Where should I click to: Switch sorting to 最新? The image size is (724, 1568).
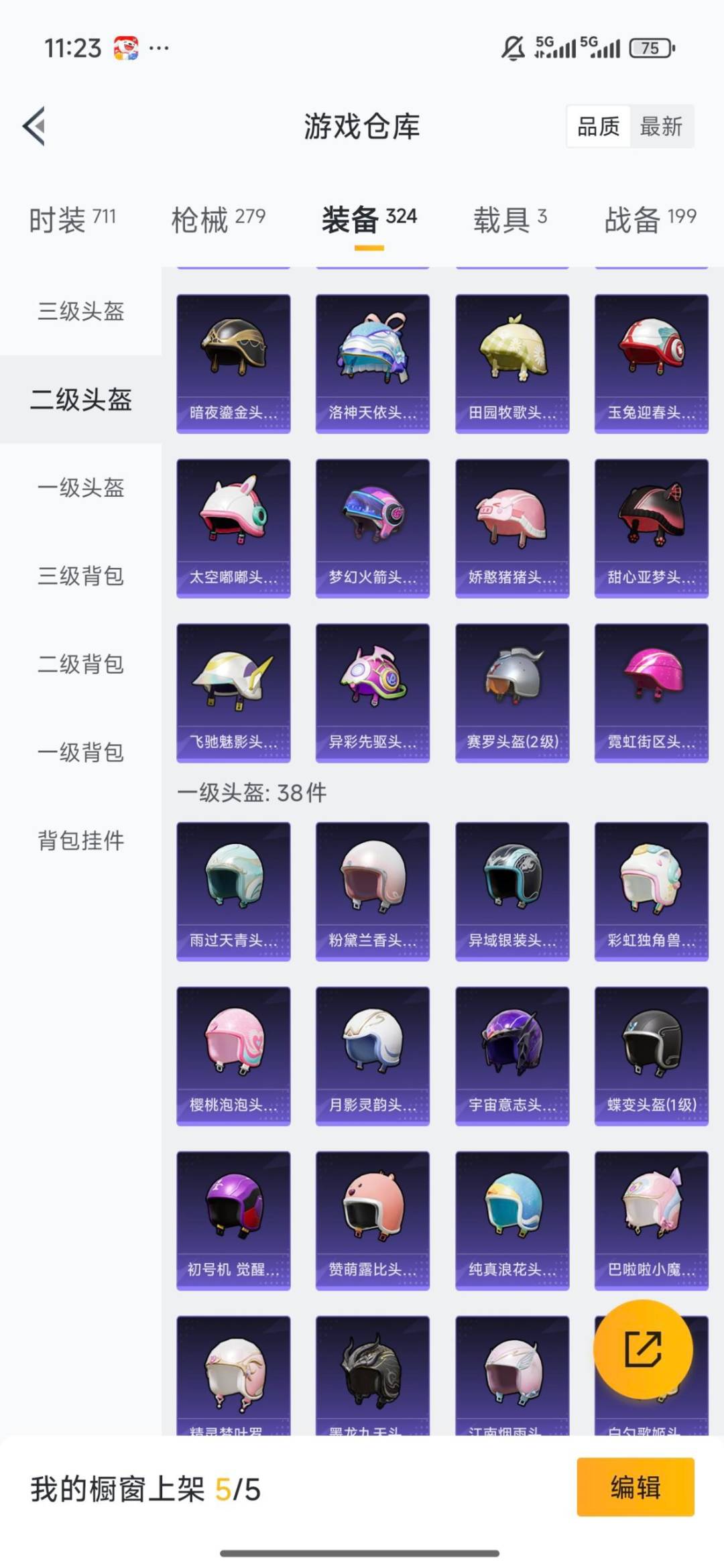click(660, 127)
